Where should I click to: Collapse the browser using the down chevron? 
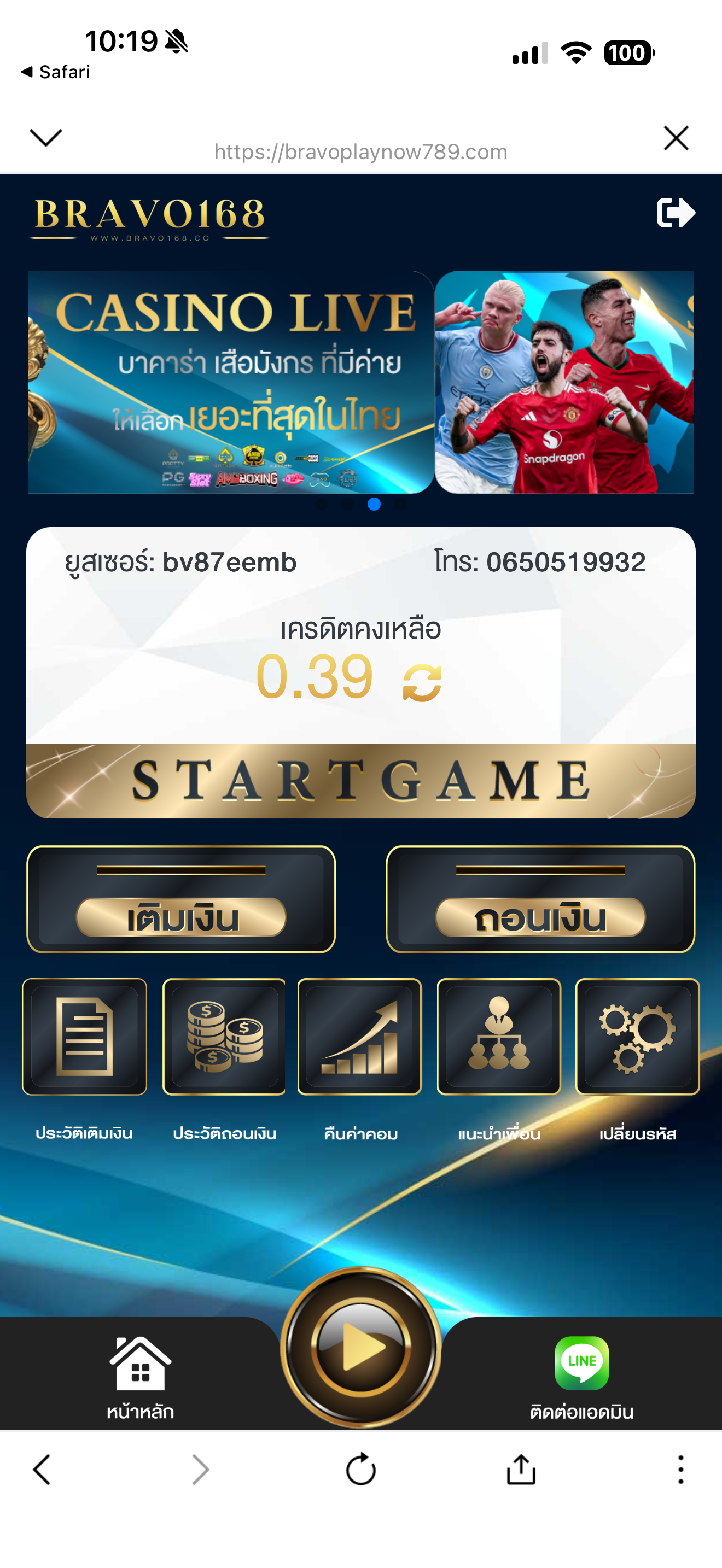click(x=45, y=138)
